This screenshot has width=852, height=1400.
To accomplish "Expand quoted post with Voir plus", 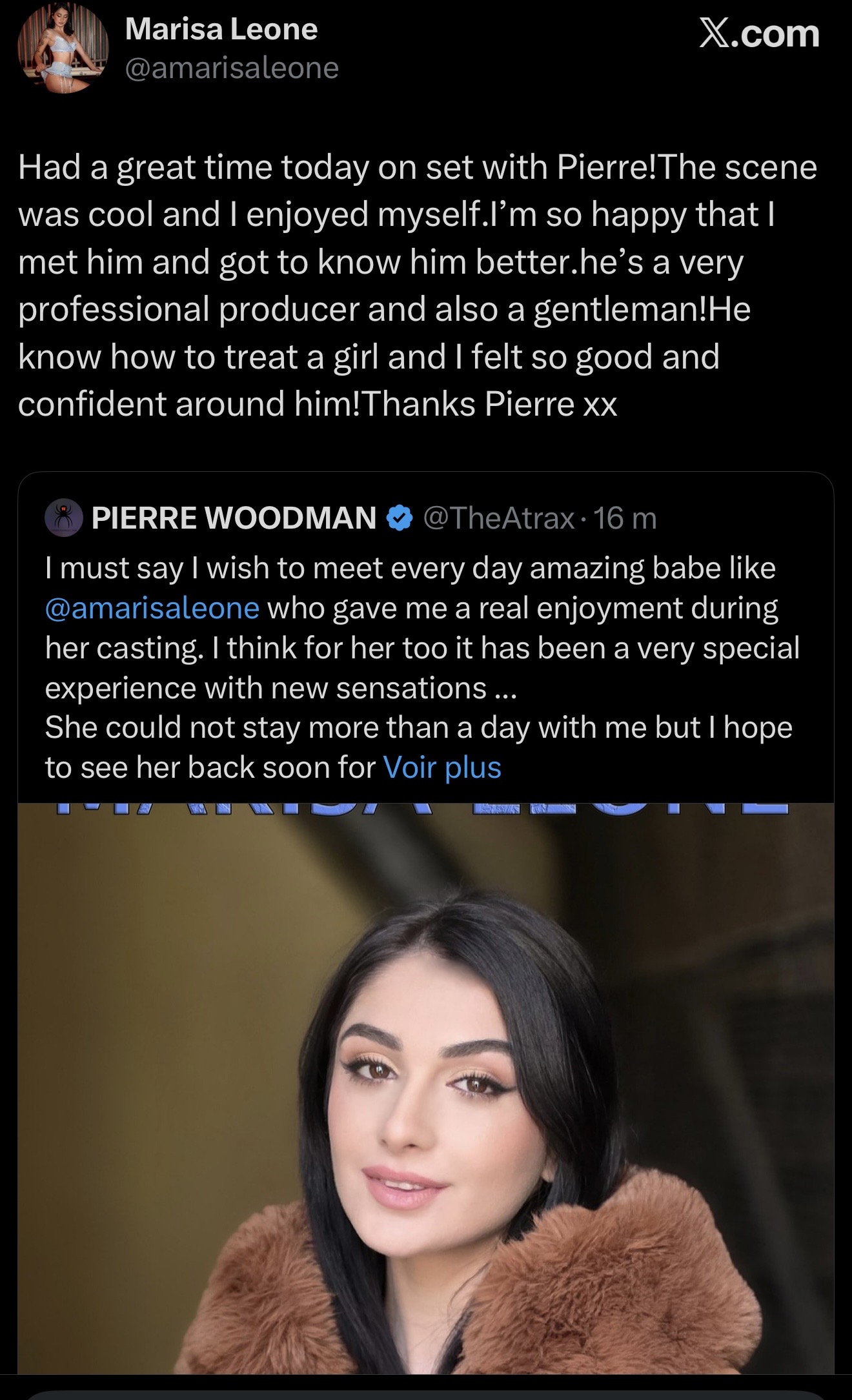I will click(x=441, y=767).
